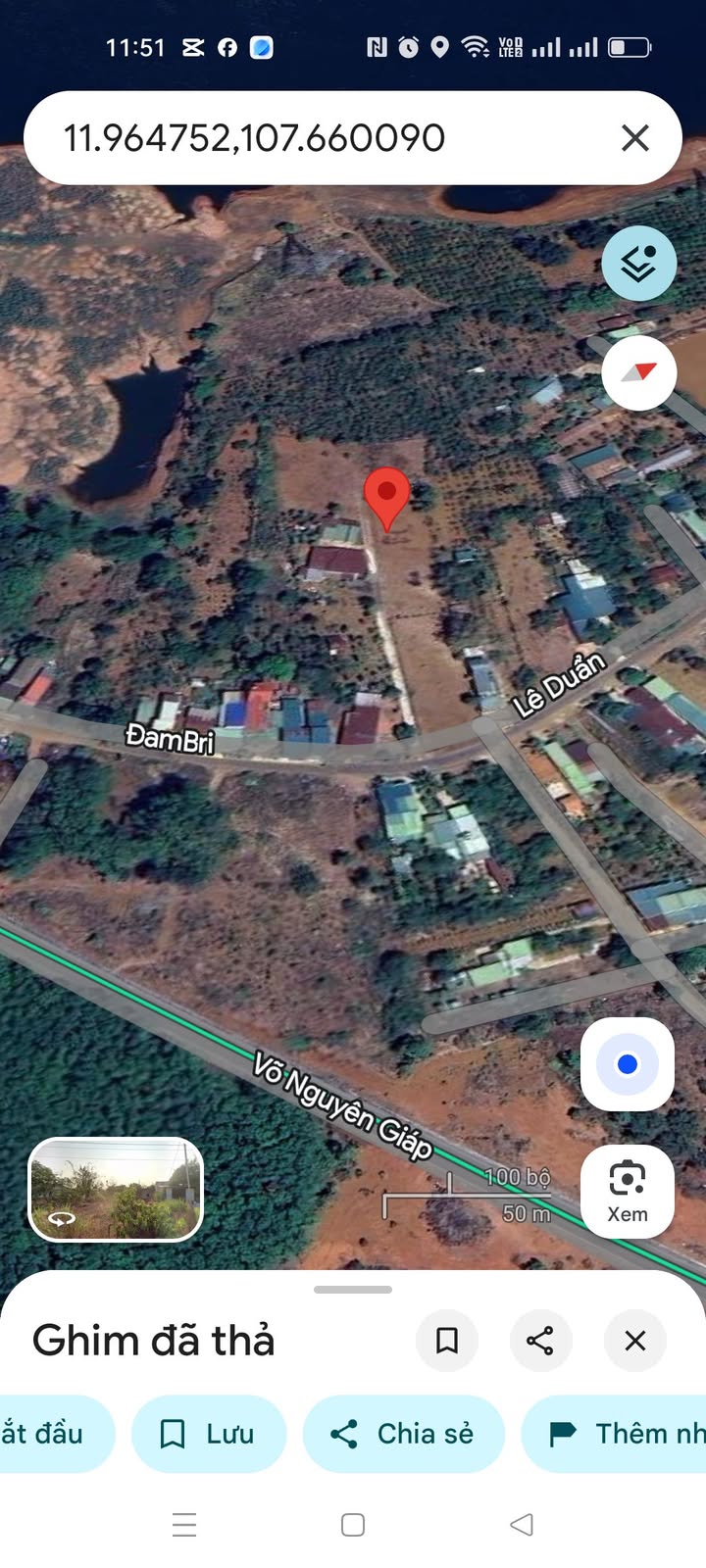Open recent apps from navigation bar
The image size is (706, 1568).
pos(184,1525)
